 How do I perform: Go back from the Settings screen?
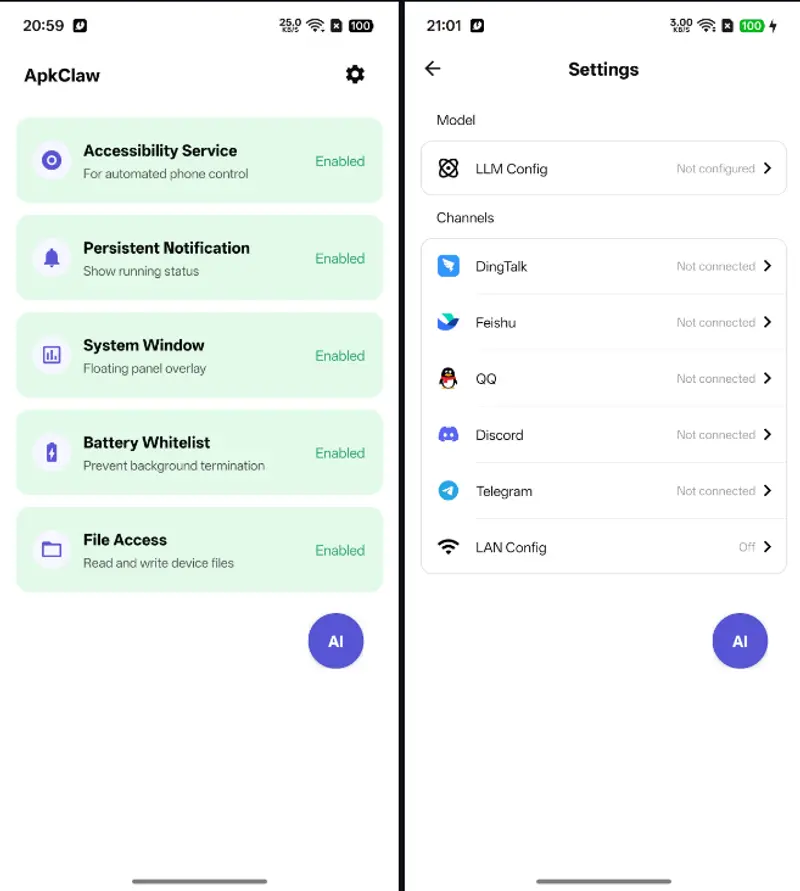pyautogui.click(x=433, y=69)
